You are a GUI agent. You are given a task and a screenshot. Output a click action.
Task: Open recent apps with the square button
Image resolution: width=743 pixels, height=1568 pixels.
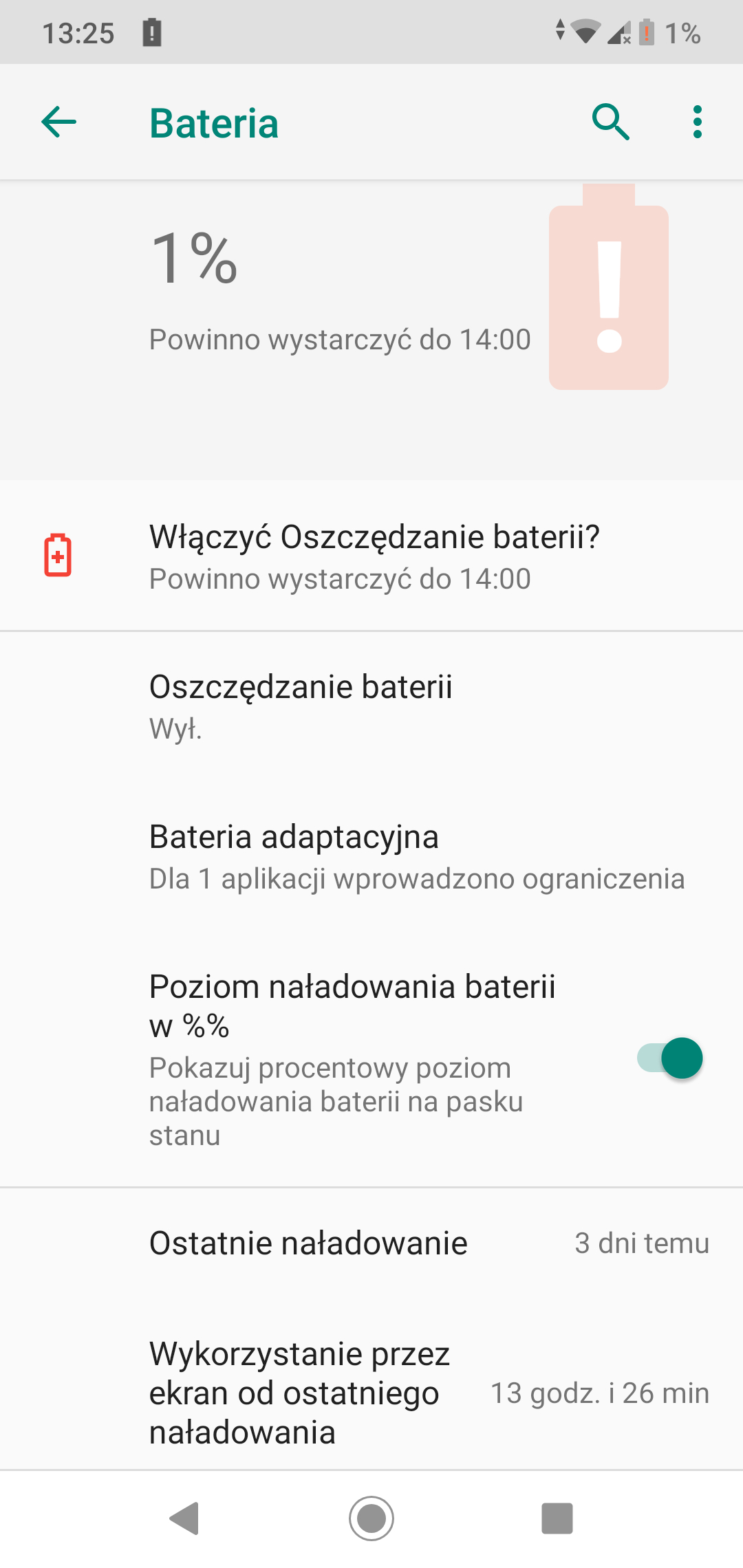pyautogui.click(x=557, y=1518)
